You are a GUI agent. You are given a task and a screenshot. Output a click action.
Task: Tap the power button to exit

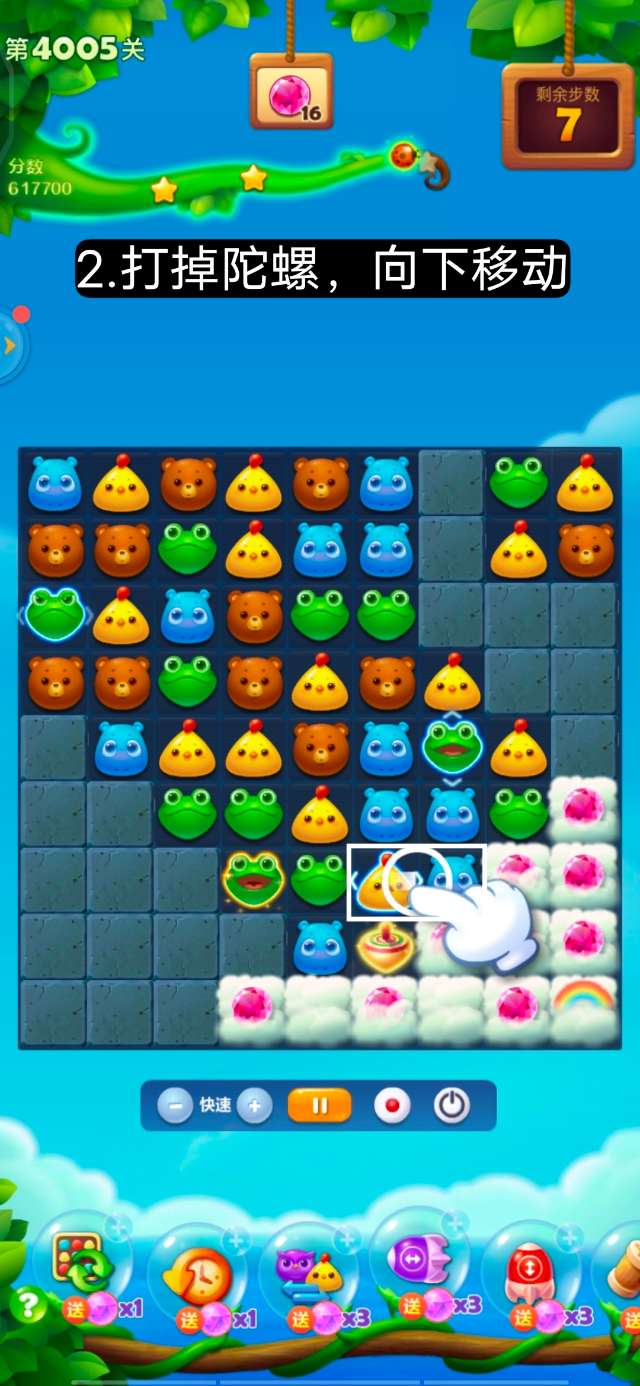[x=452, y=1106]
